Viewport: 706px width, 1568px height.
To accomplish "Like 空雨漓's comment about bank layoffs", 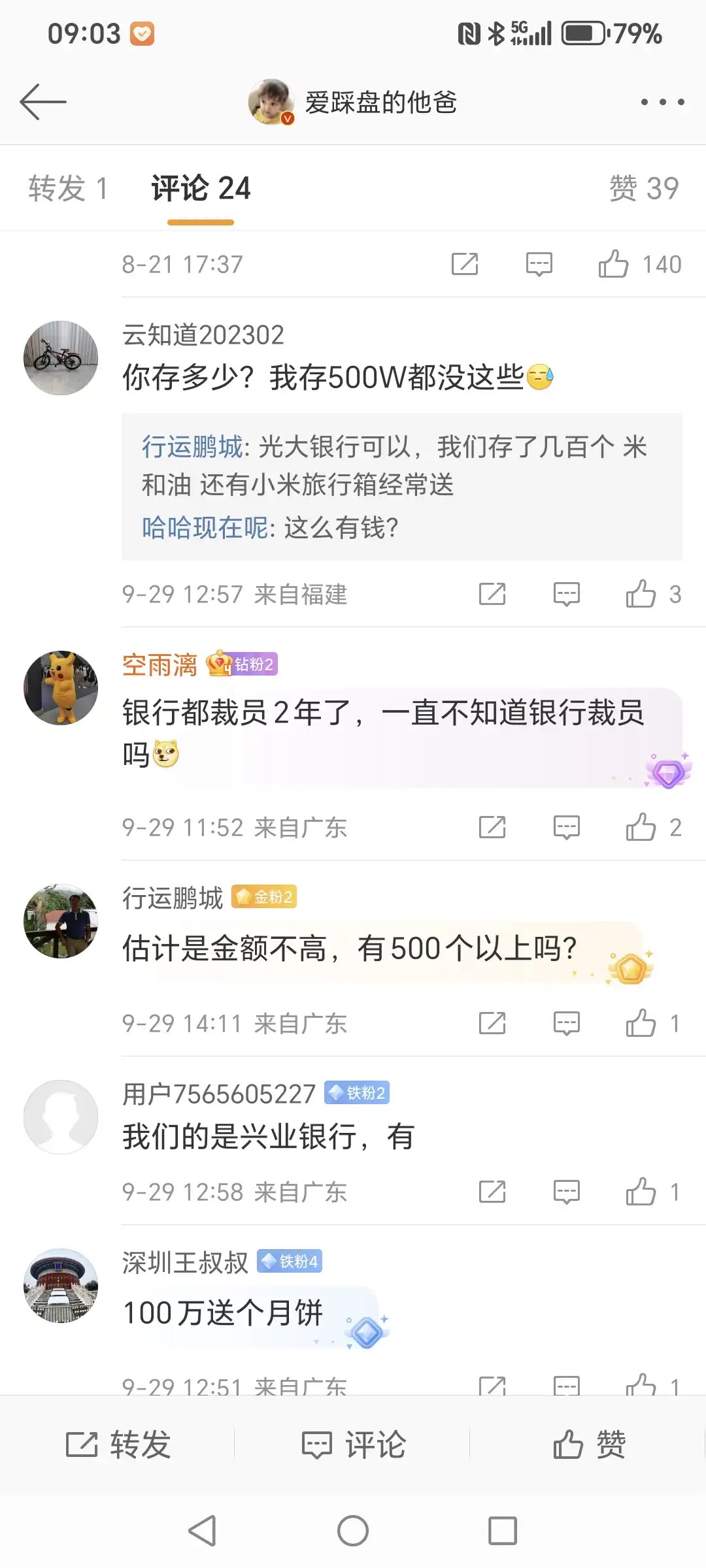I will coord(641,827).
